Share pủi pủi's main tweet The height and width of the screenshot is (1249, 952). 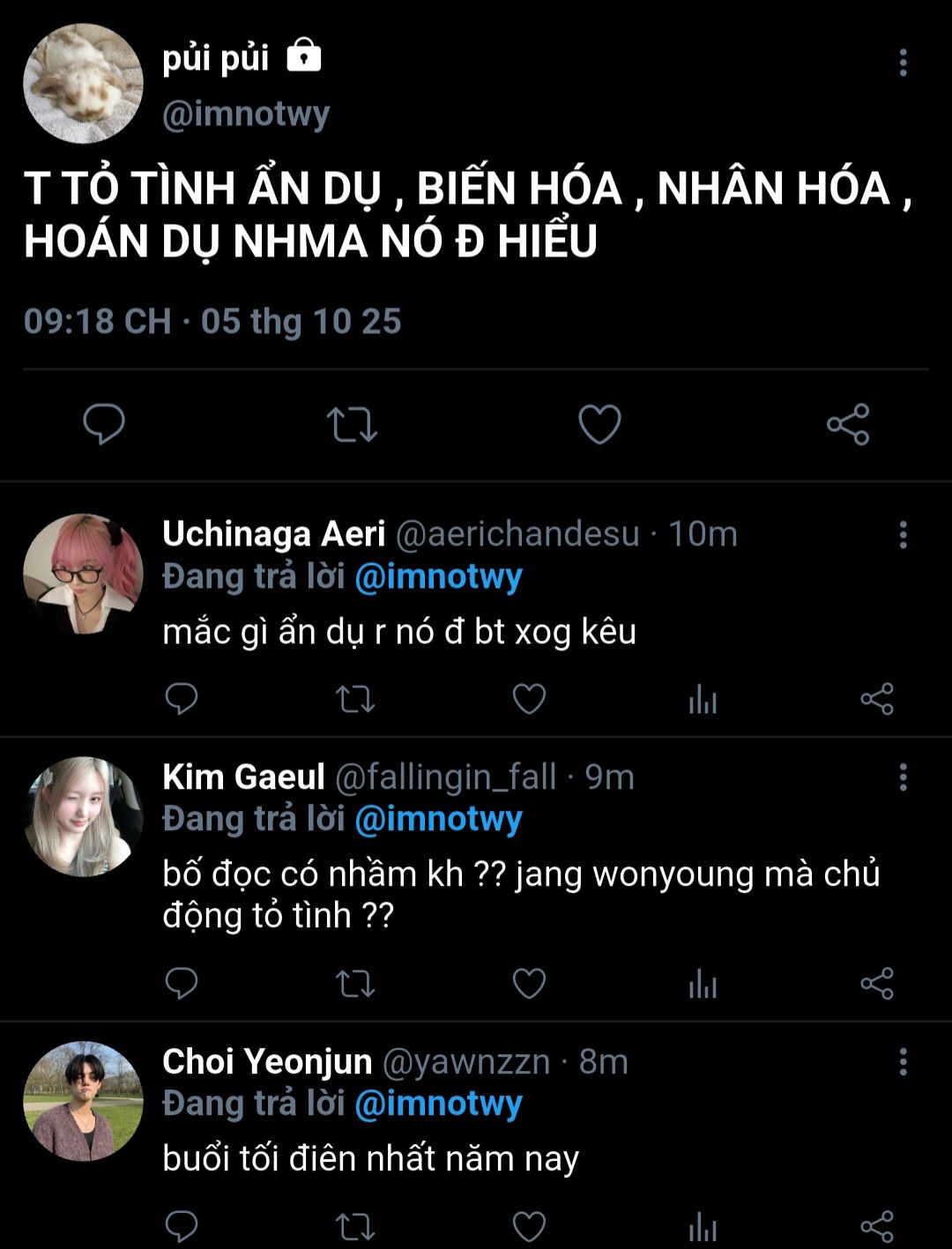tap(848, 425)
